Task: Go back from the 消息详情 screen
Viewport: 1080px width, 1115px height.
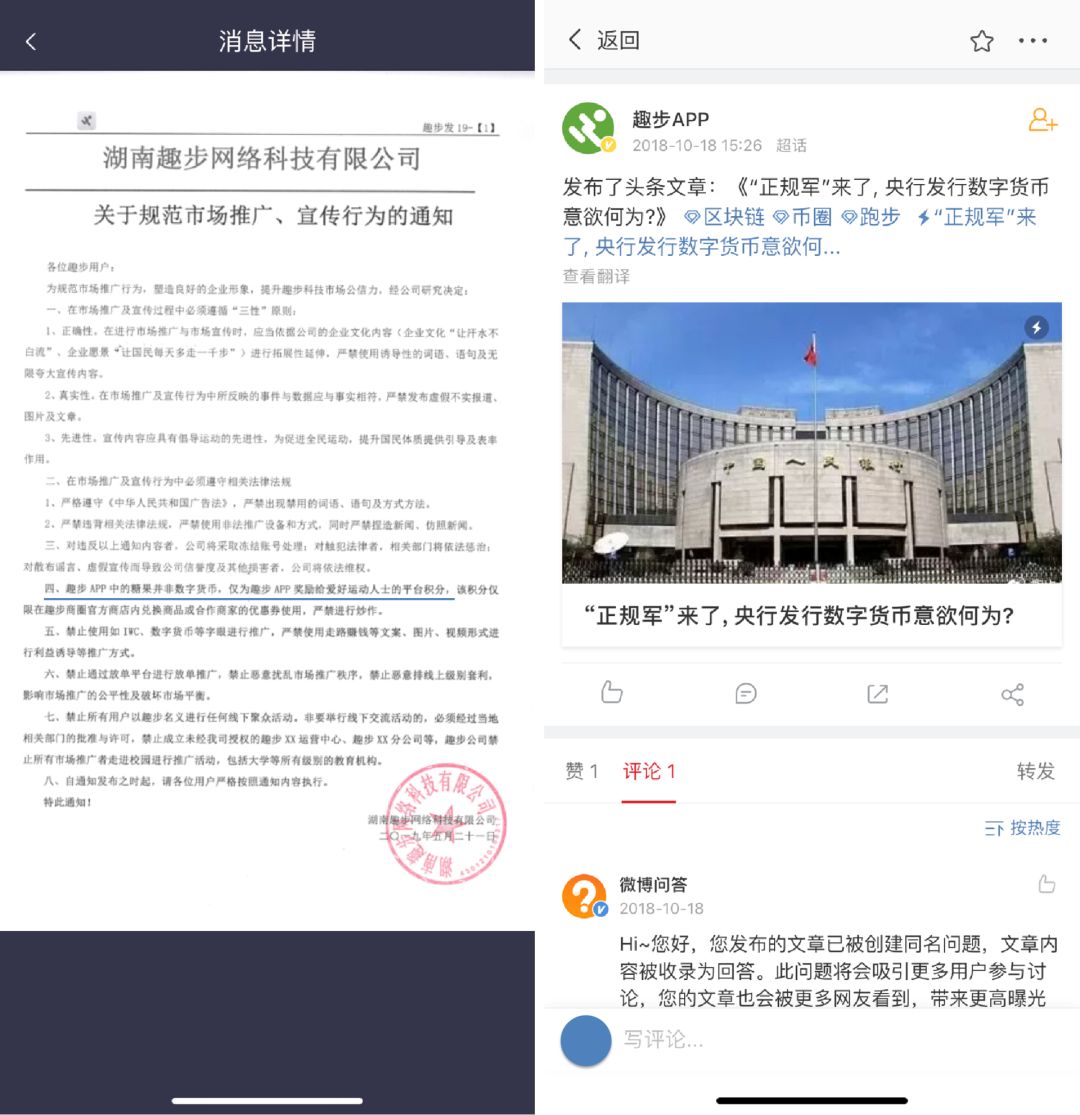Action: (x=31, y=41)
